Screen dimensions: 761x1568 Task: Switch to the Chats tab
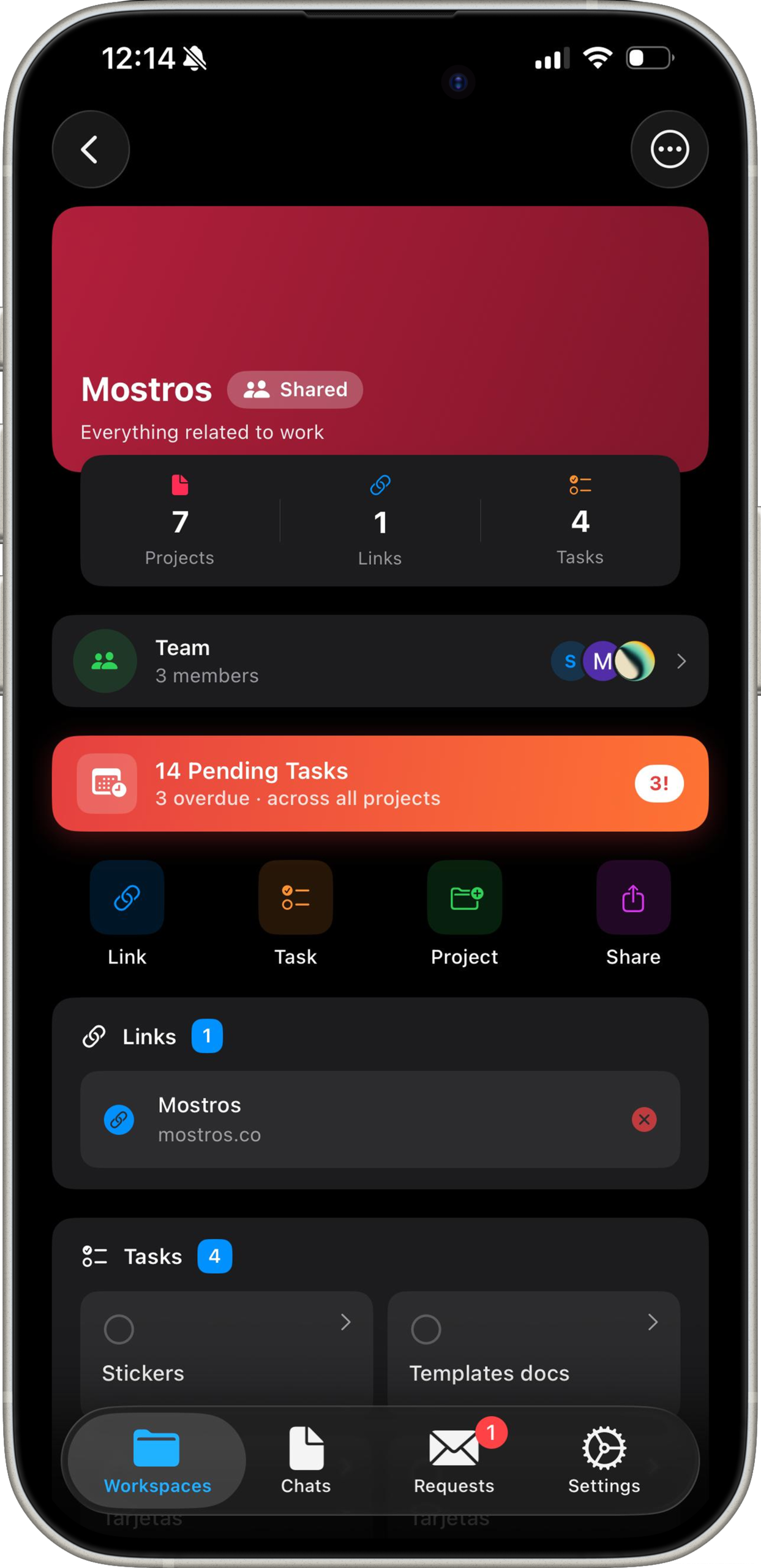coord(306,1461)
